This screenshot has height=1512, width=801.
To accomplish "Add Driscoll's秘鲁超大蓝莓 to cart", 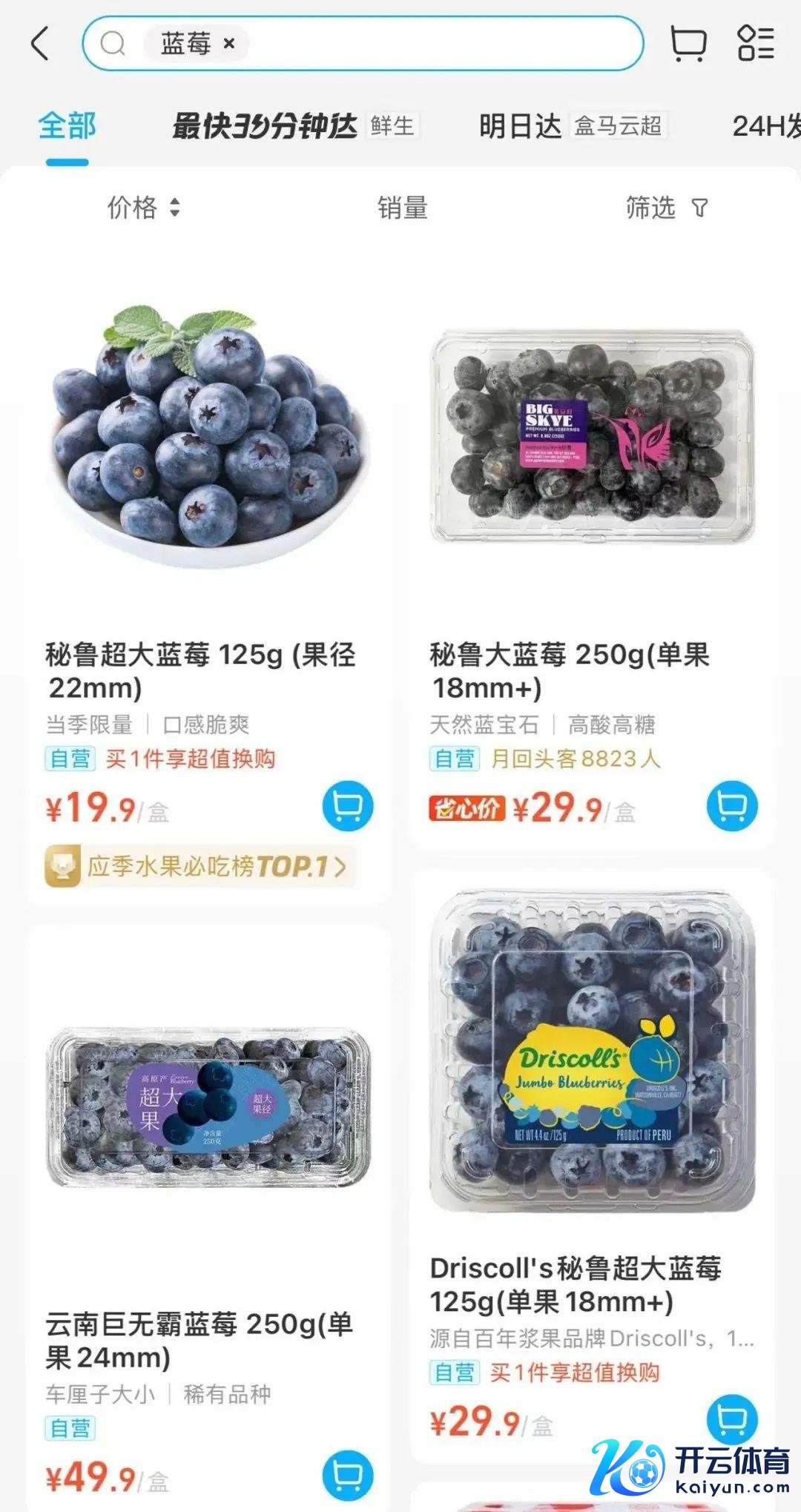I will click(x=732, y=1419).
